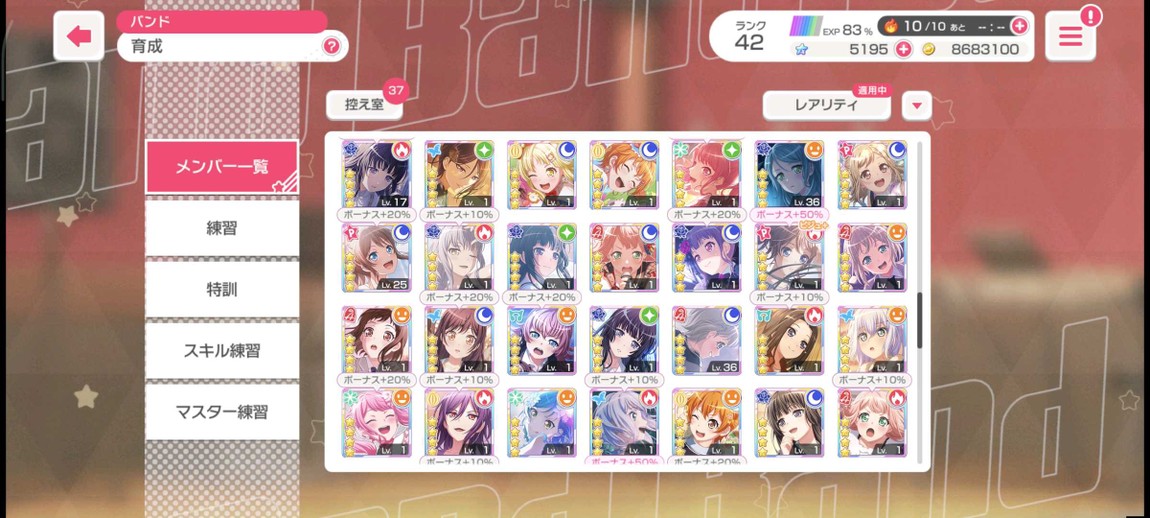The image size is (1150, 518).
Task: Select the Lv. 25 member card
Action: (x=377, y=258)
